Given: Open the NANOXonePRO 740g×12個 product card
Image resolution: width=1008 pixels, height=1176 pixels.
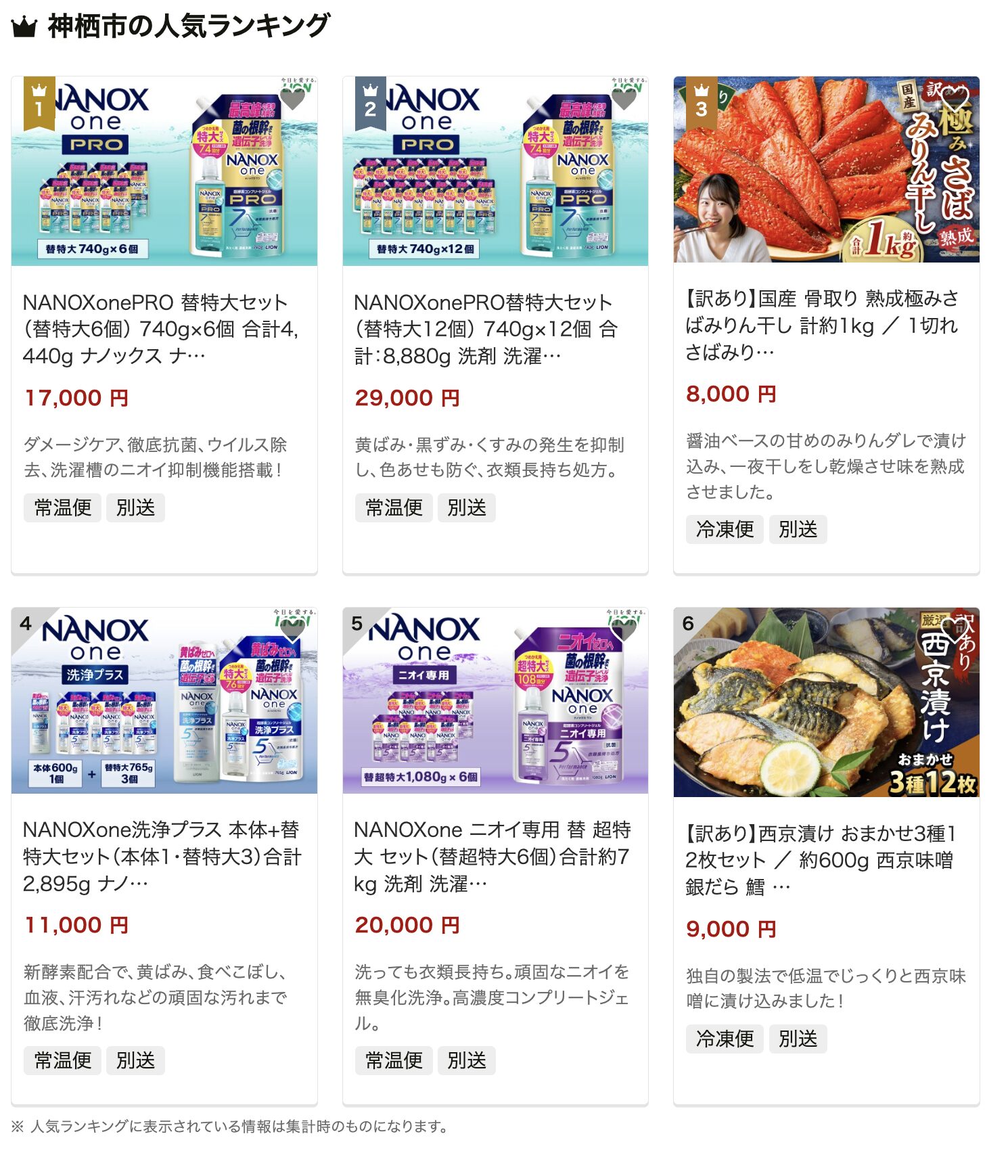Looking at the screenshot, I should (x=486, y=329).
